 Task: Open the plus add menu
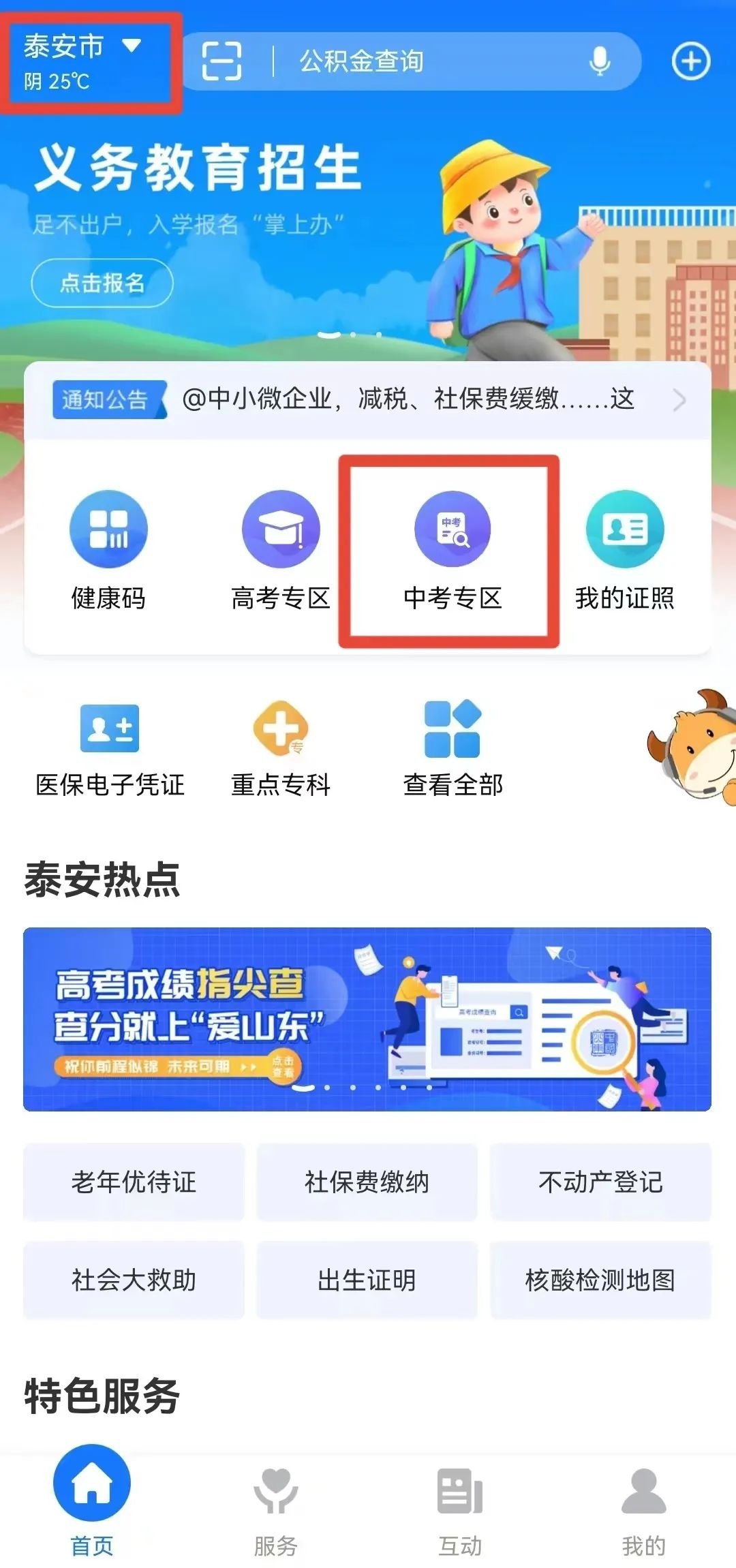(x=691, y=61)
